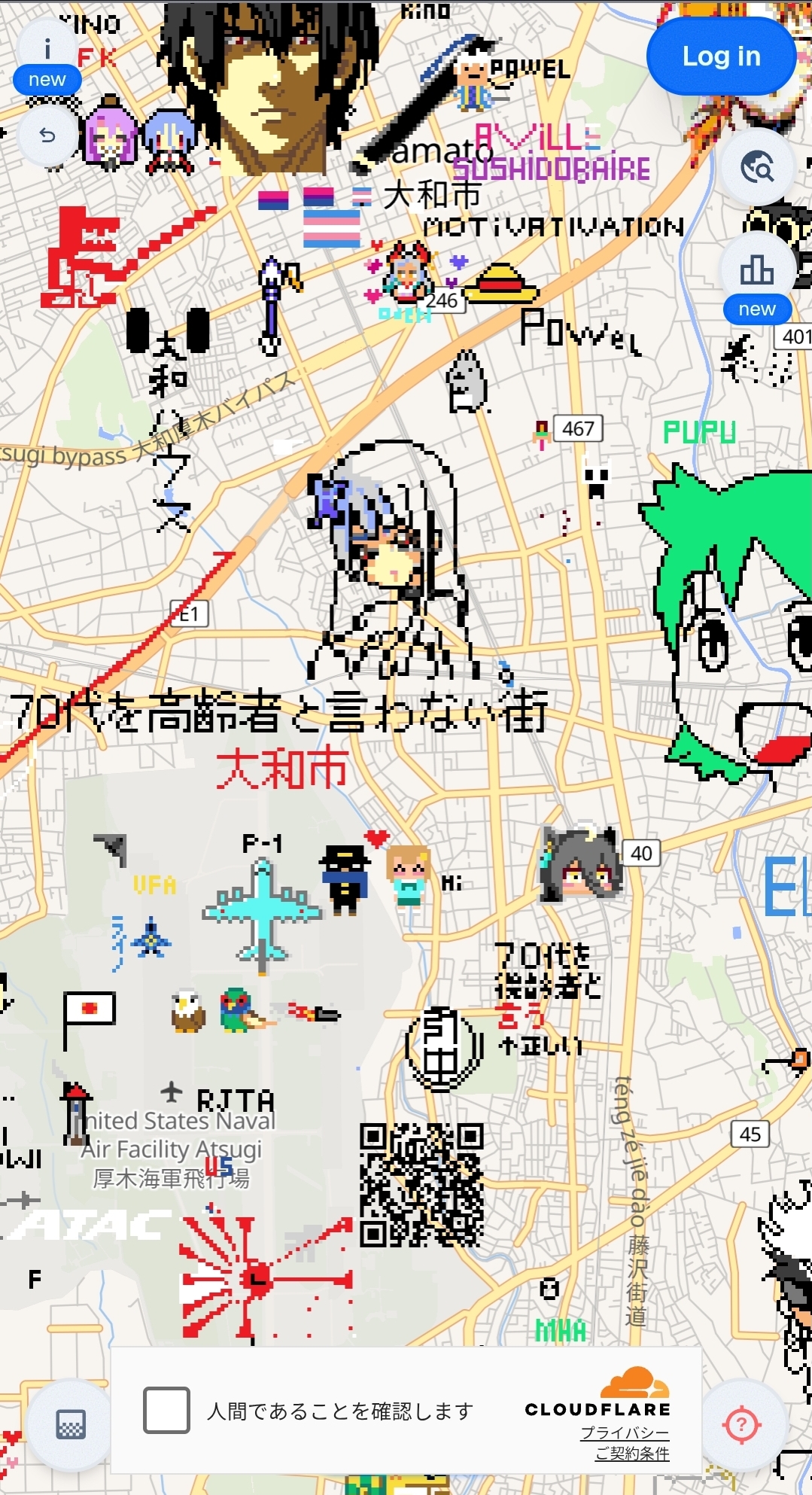812x1495 pixels.
Task: Tap the Log in button
Action: pos(721,56)
